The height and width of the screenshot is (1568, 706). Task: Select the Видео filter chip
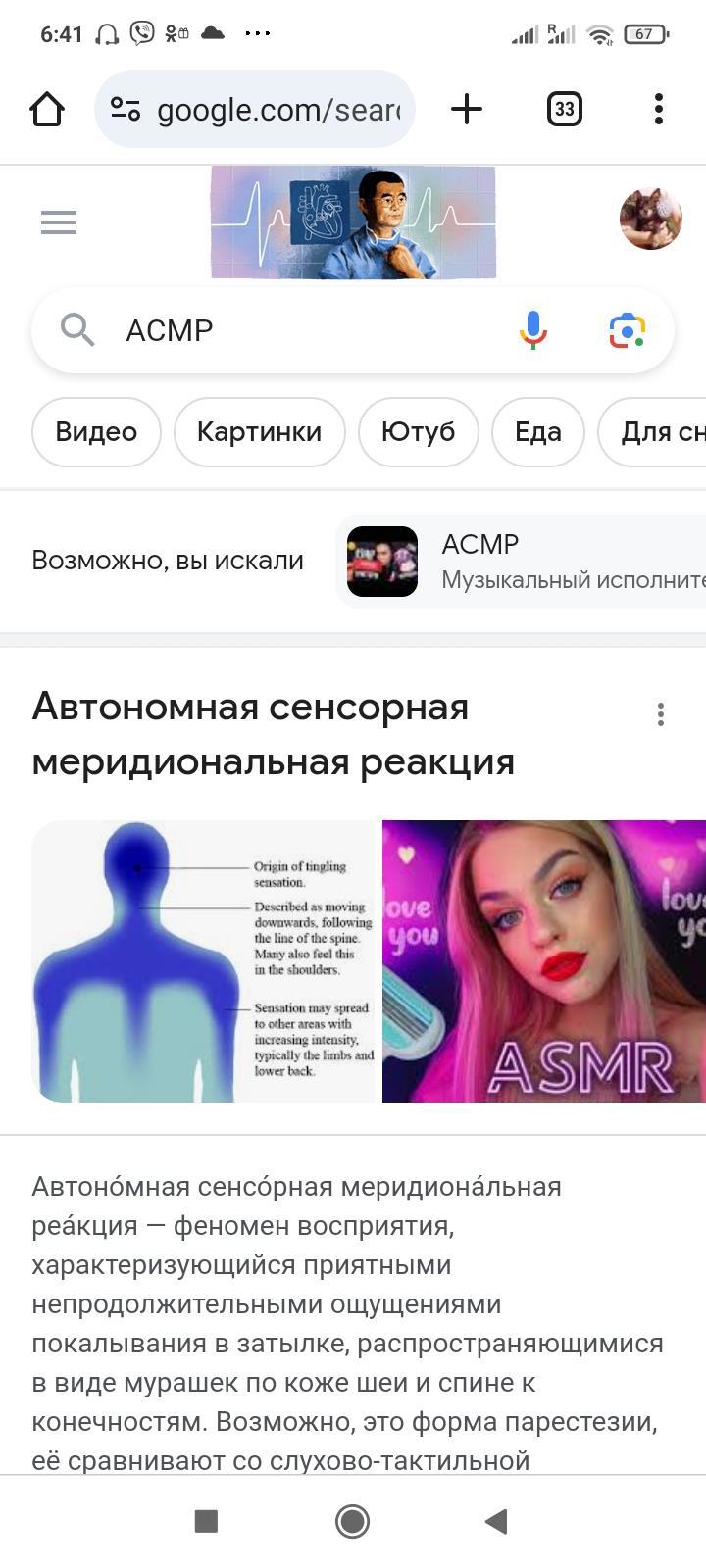(x=96, y=432)
